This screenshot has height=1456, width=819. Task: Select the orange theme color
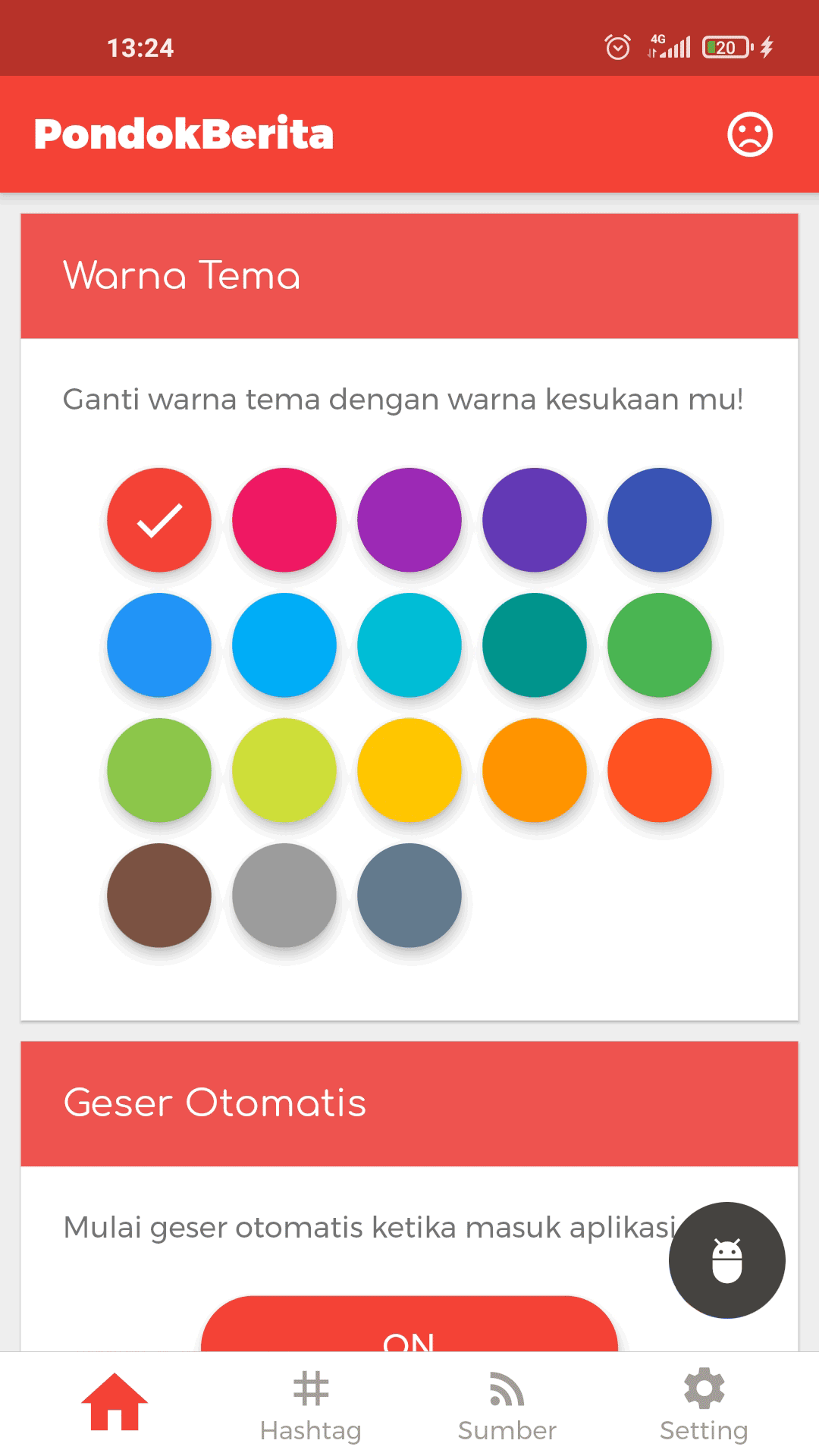[535, 770]
